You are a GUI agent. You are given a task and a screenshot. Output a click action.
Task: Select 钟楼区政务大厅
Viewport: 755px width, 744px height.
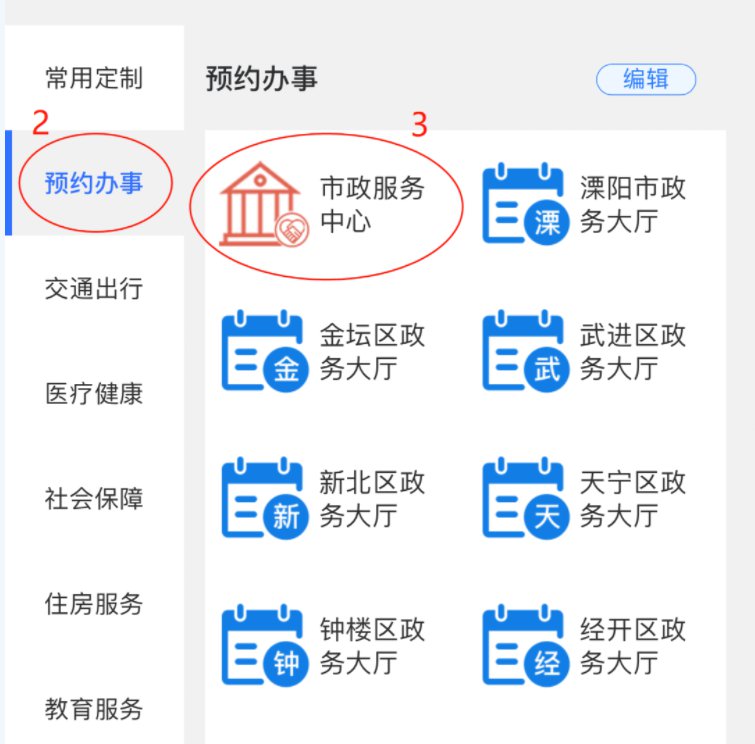coord(325,646)
